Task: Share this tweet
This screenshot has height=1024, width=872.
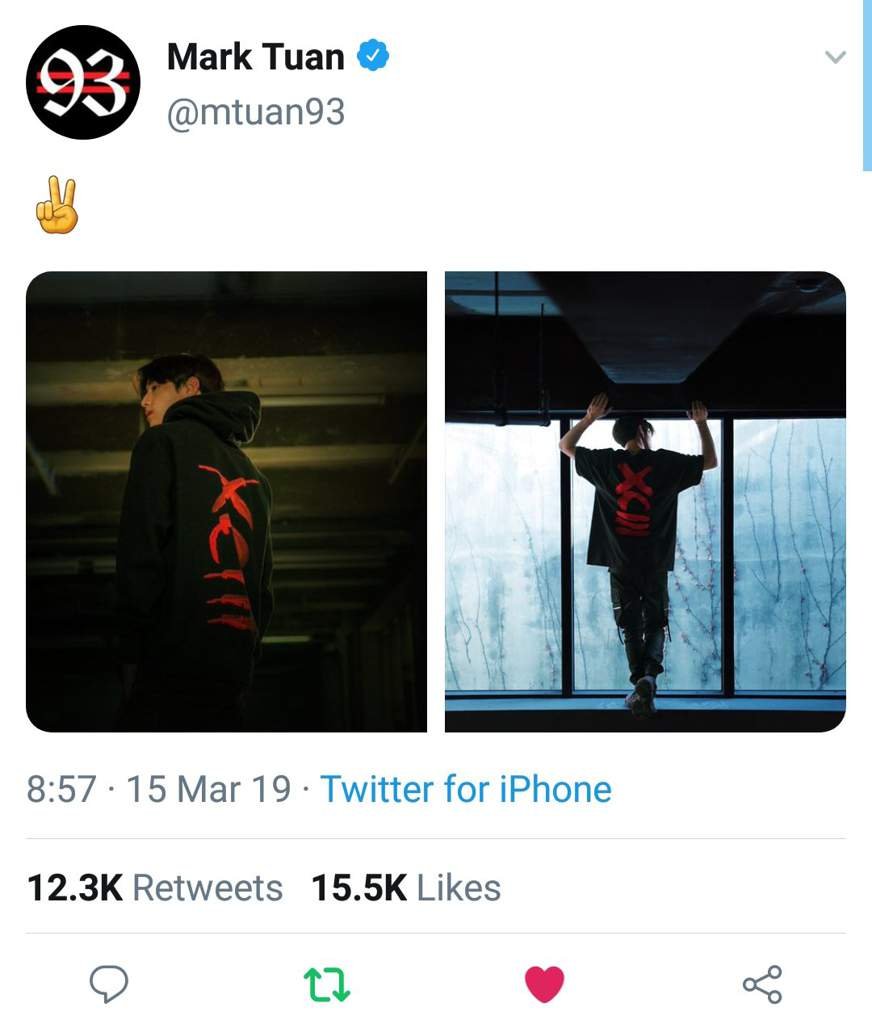Action: coord(762,984)
